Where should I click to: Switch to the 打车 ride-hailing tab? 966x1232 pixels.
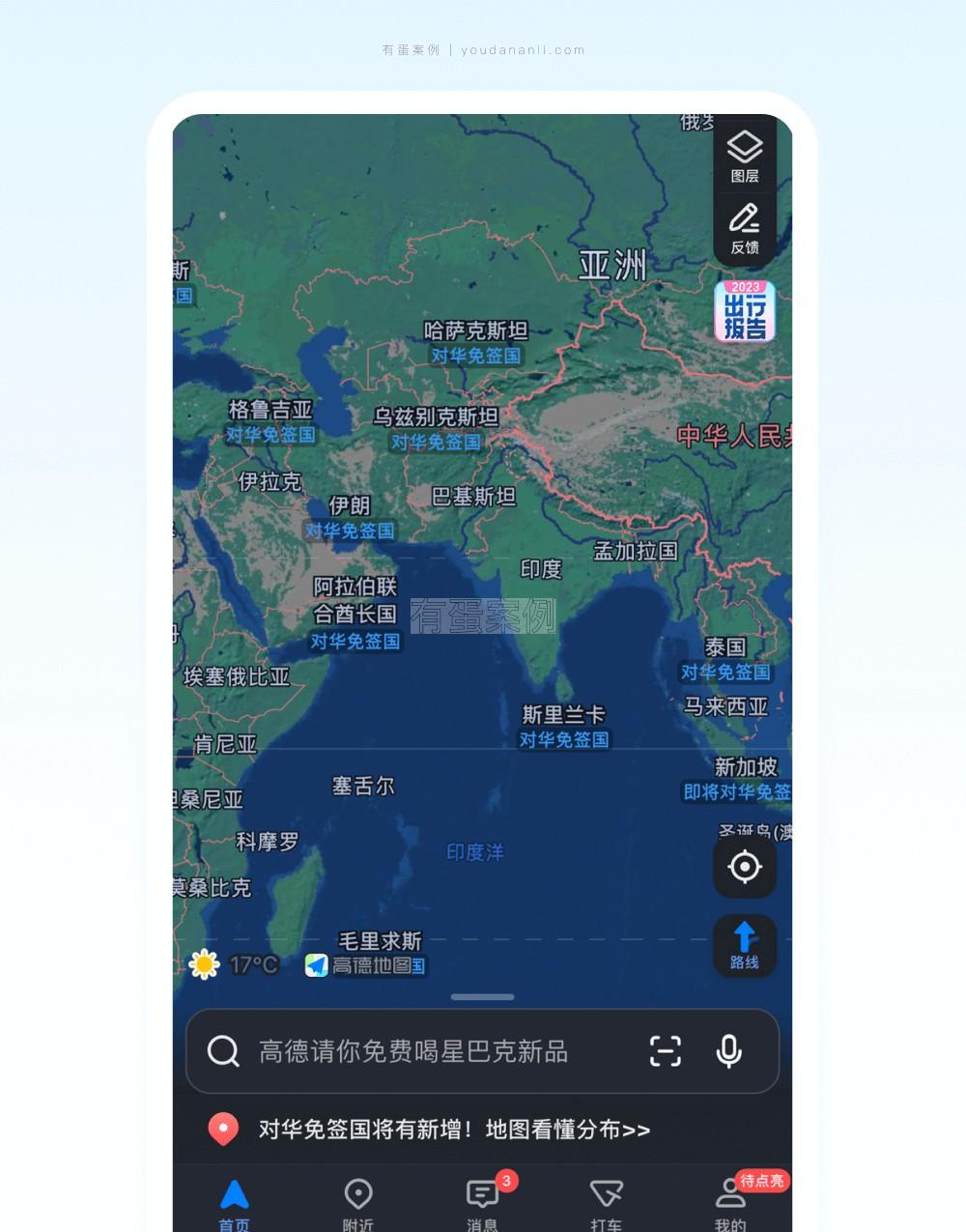pyautogui.click(x=606, y=1204)
